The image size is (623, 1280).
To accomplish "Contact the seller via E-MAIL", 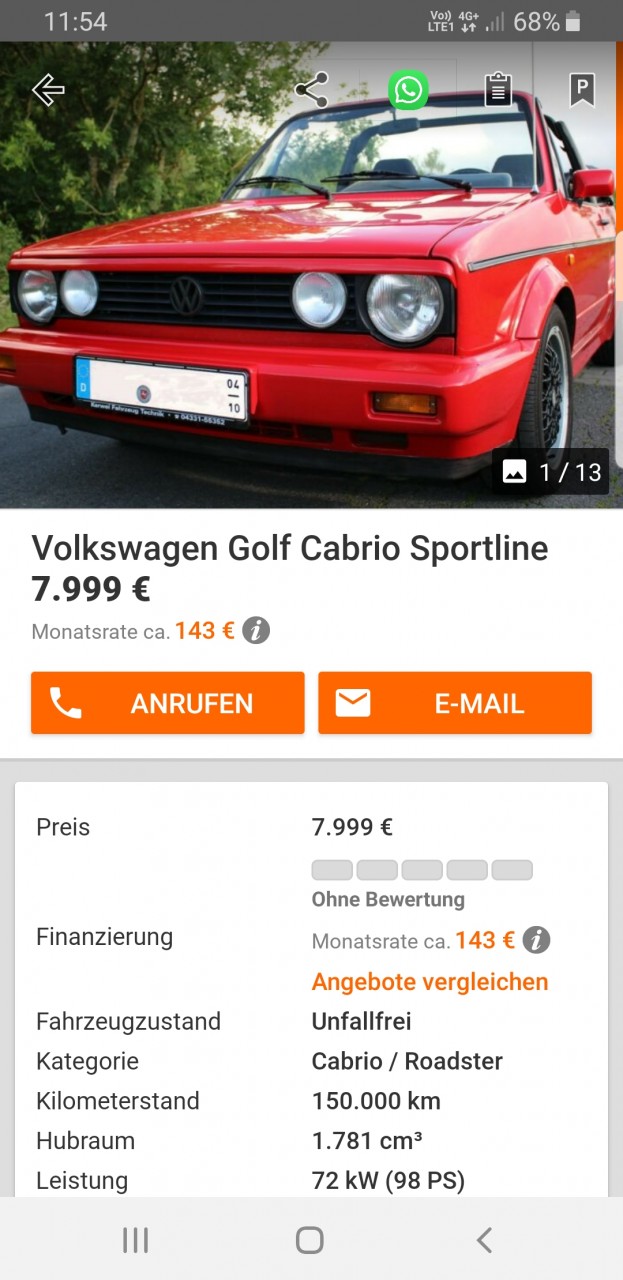I will (455, 703).
